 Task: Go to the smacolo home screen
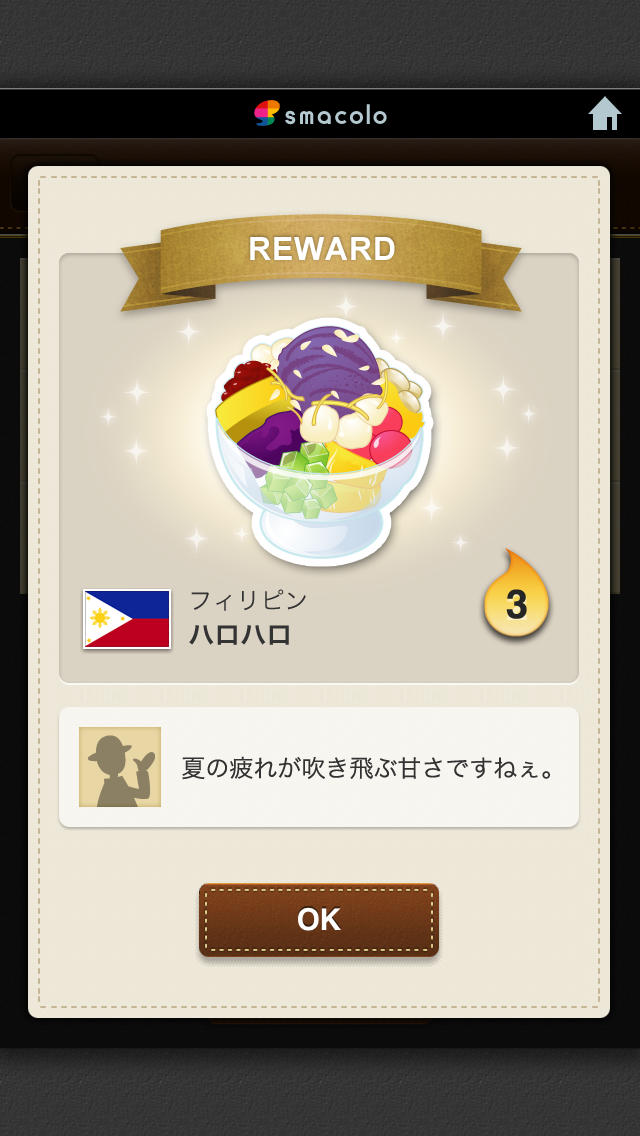click(604, 114)
